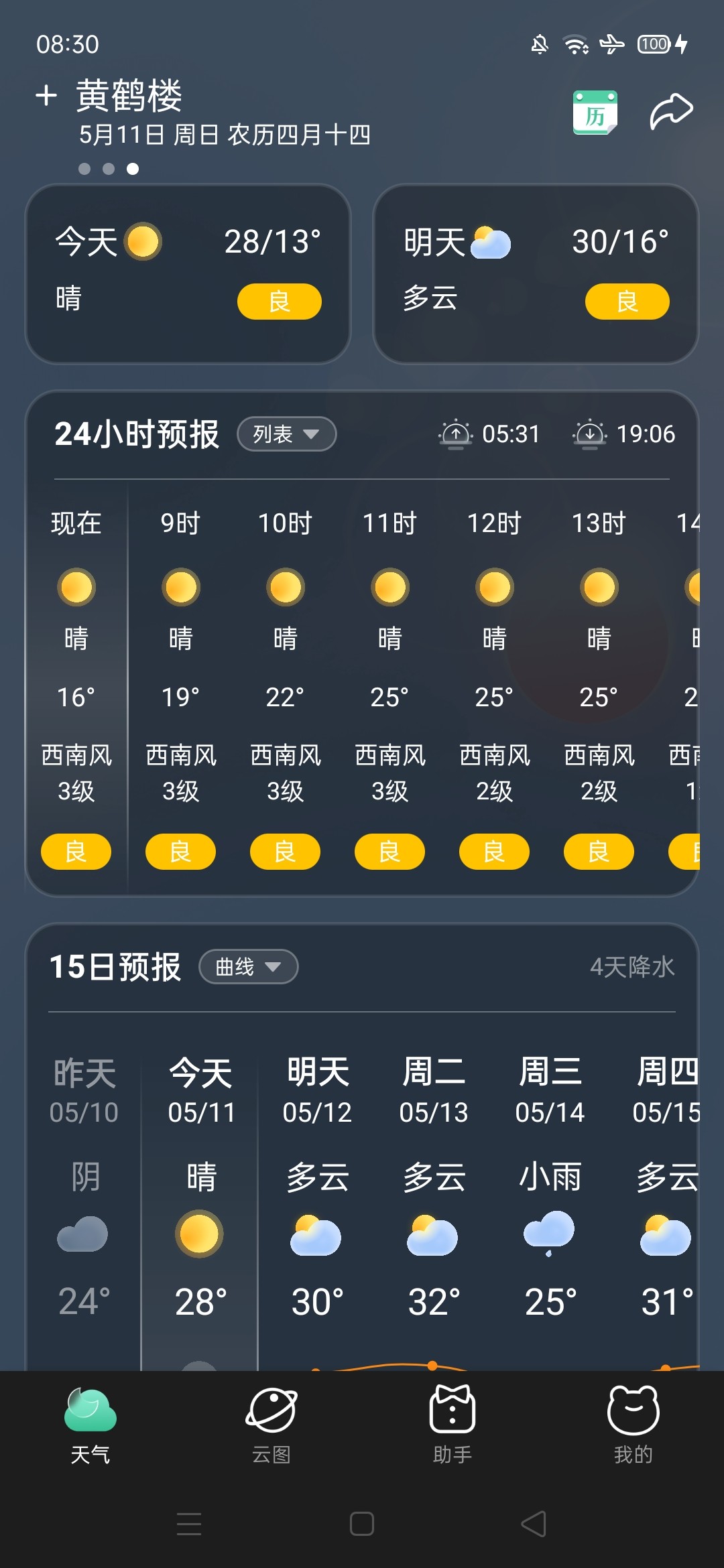The image size is (724, 1568).
Task: View the 4天降水 details
Action: [632, 967]
